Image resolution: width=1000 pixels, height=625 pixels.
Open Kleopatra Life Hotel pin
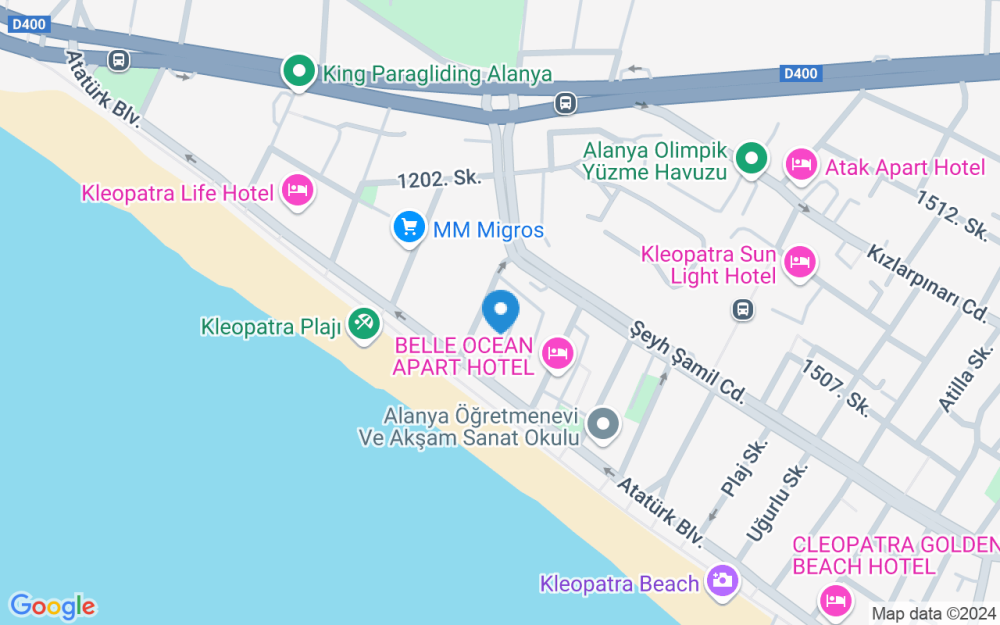coord(297,189)
